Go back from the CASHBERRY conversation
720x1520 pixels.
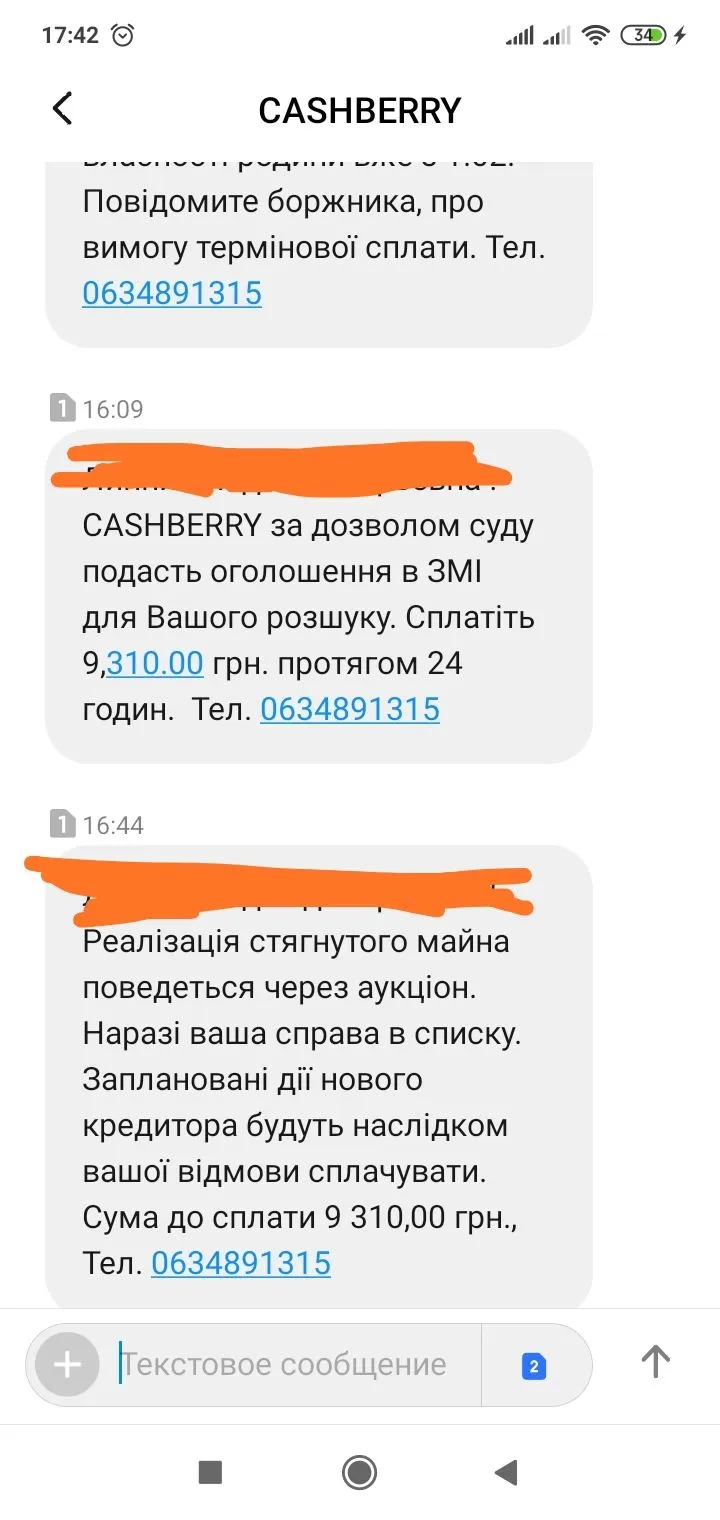coord(63,109)
